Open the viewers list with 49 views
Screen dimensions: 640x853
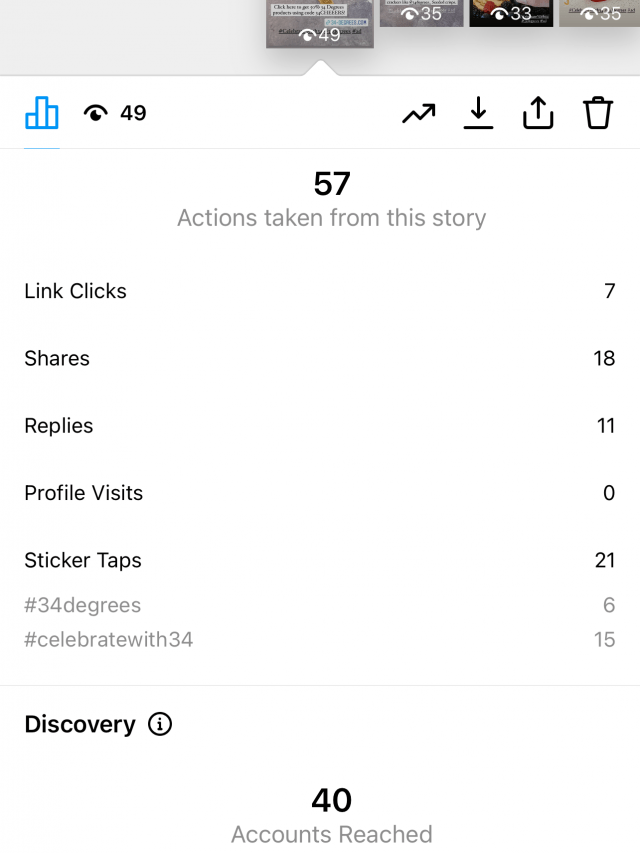point(116,113)
